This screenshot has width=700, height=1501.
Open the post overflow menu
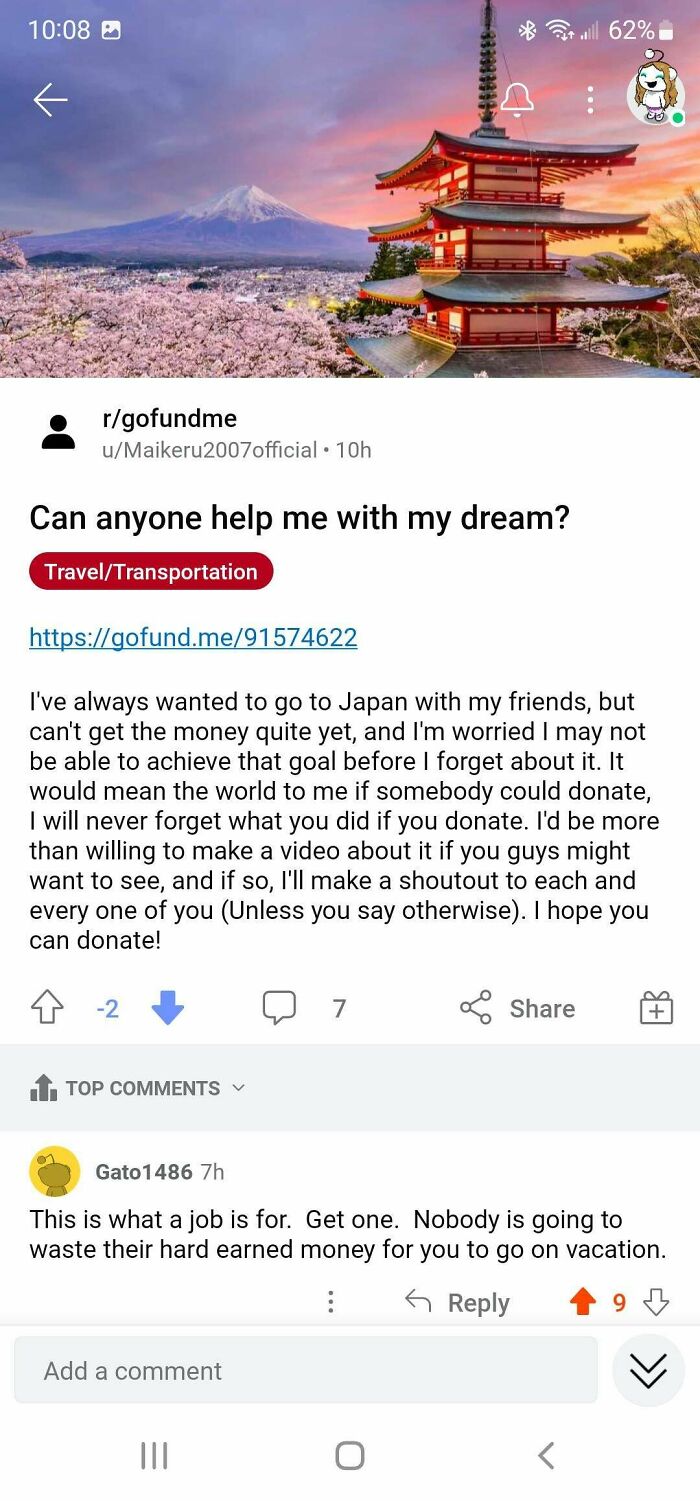[x=590, y=99]
